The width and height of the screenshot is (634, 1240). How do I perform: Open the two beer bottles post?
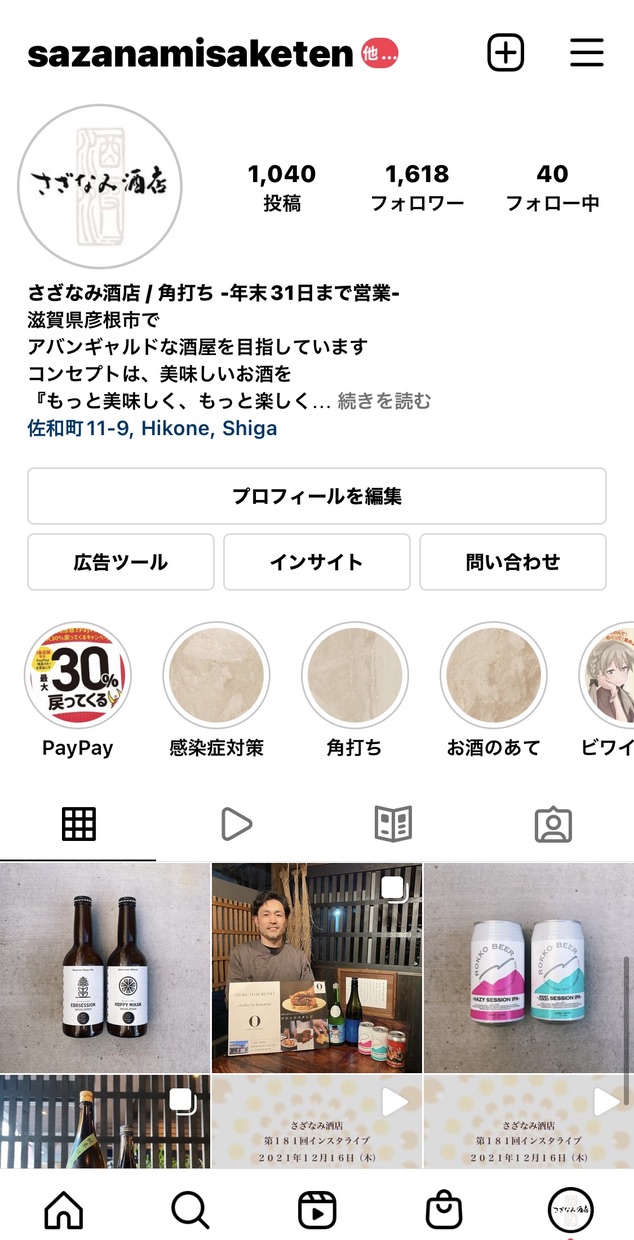pyautogui.click(x=105, y=968)
